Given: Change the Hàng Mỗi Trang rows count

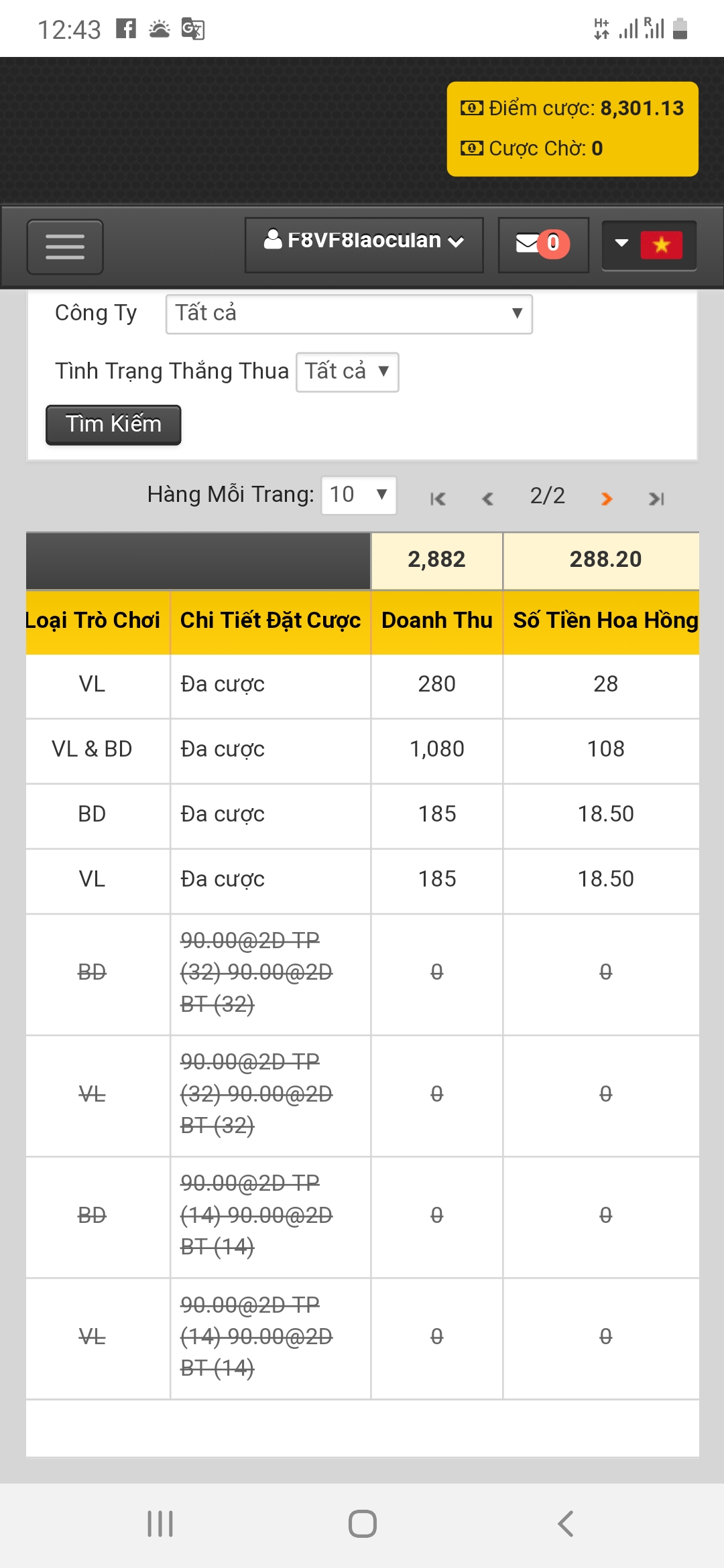Looking at the screenshot, I should coord(359,495).
